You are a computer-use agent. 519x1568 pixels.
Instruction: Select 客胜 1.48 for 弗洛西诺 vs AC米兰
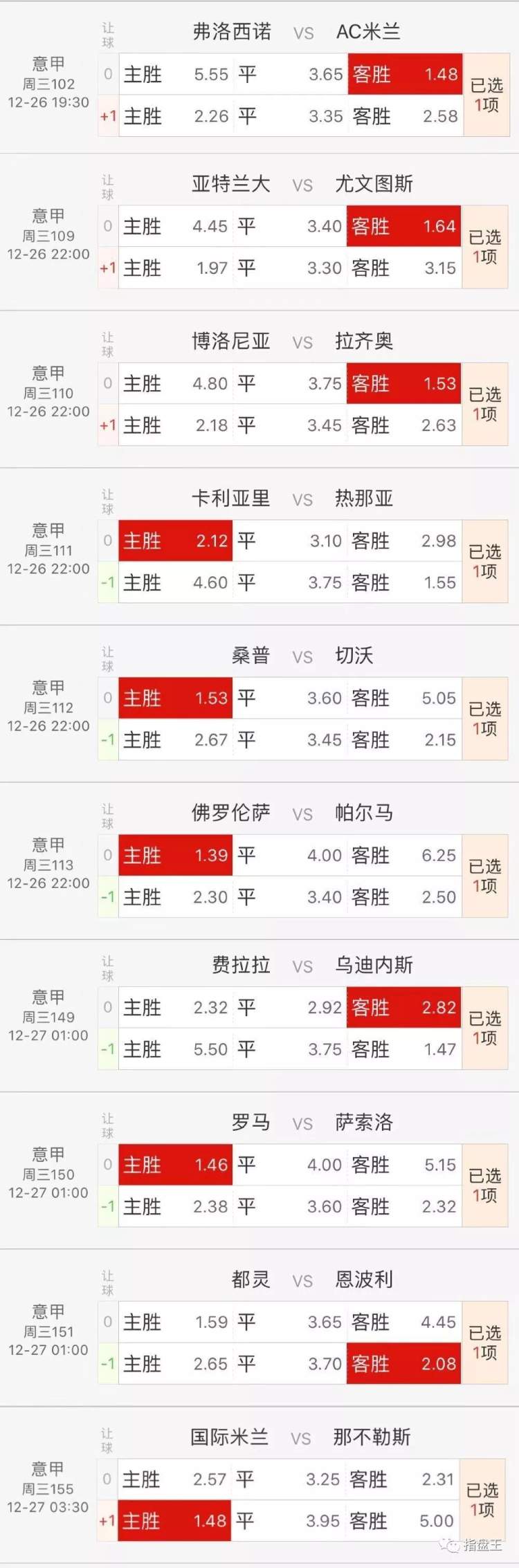coord(405,74)
